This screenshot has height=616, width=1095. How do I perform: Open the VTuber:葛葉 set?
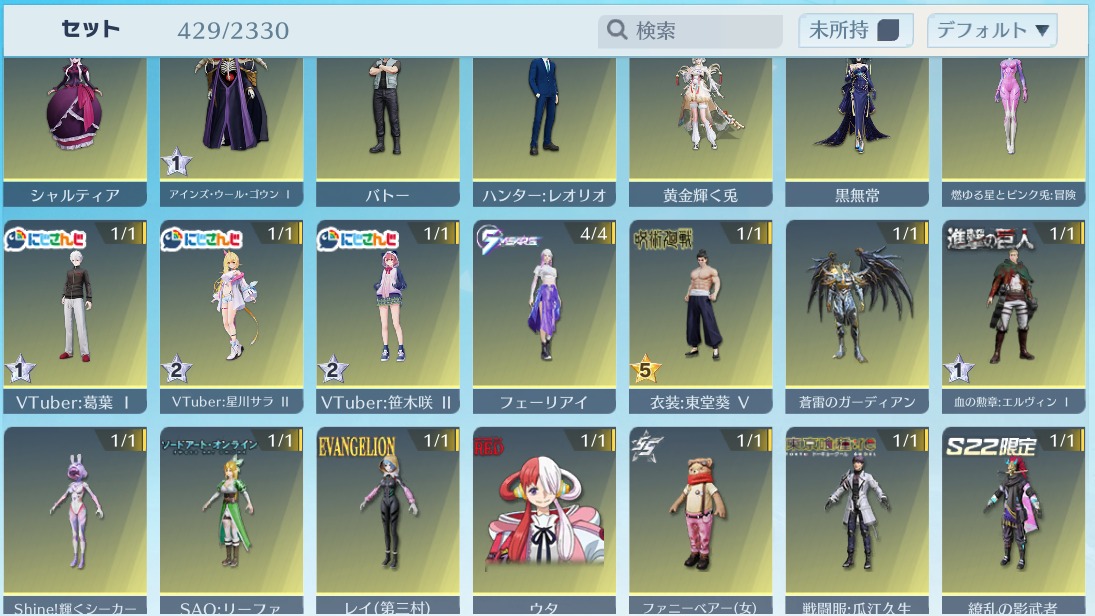(x=75, y=317)
